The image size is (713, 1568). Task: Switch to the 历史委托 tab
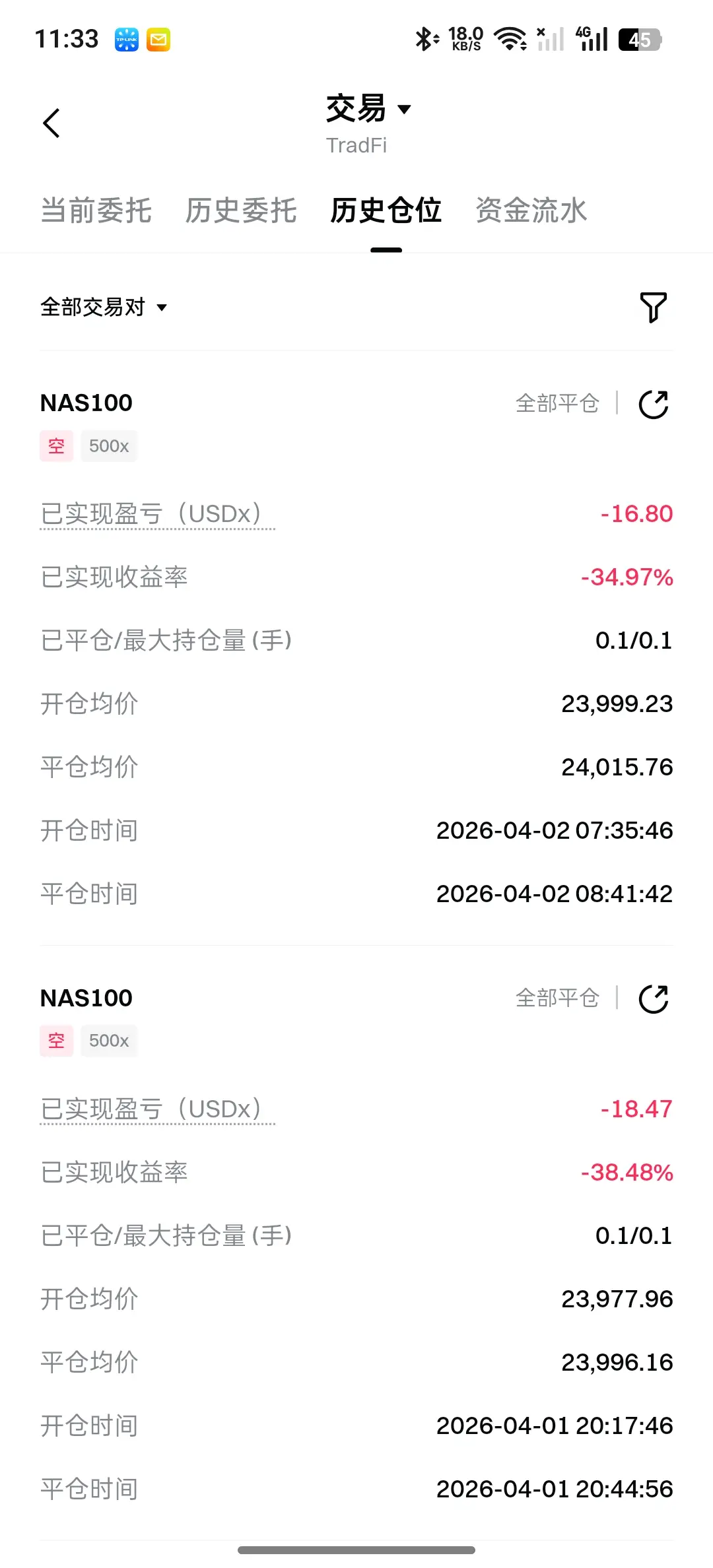click(241, 211)
